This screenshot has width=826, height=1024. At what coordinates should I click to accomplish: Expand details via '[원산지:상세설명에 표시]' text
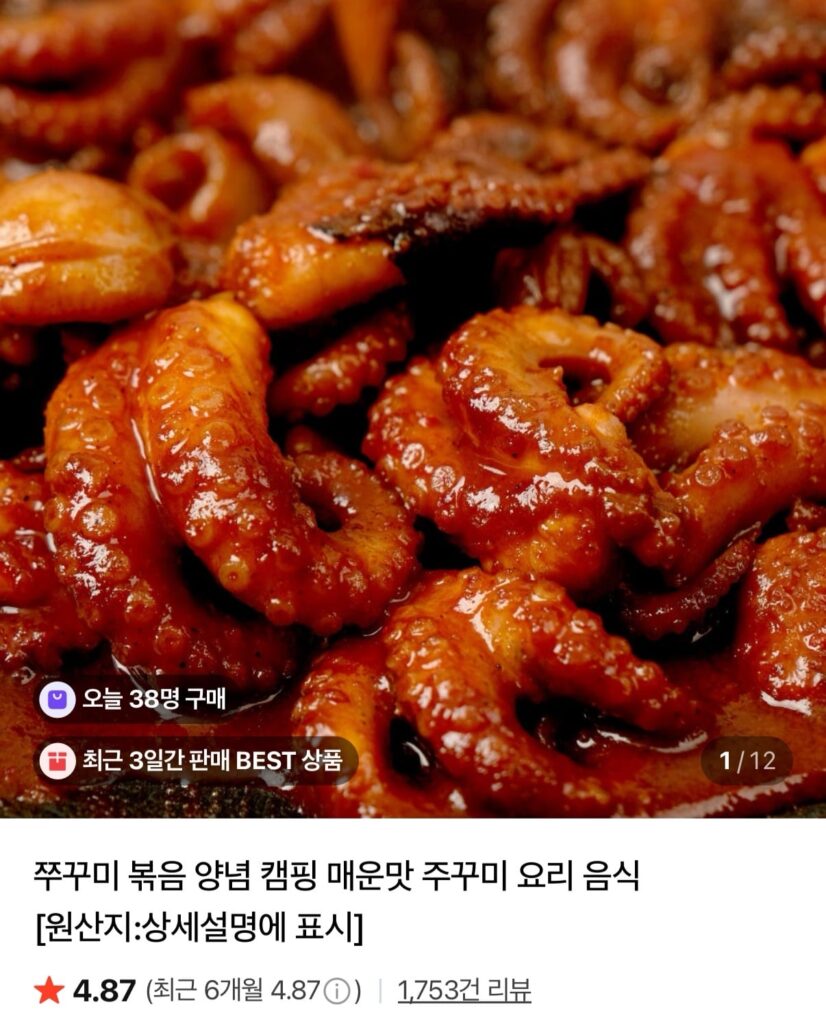tap(198, 925)
